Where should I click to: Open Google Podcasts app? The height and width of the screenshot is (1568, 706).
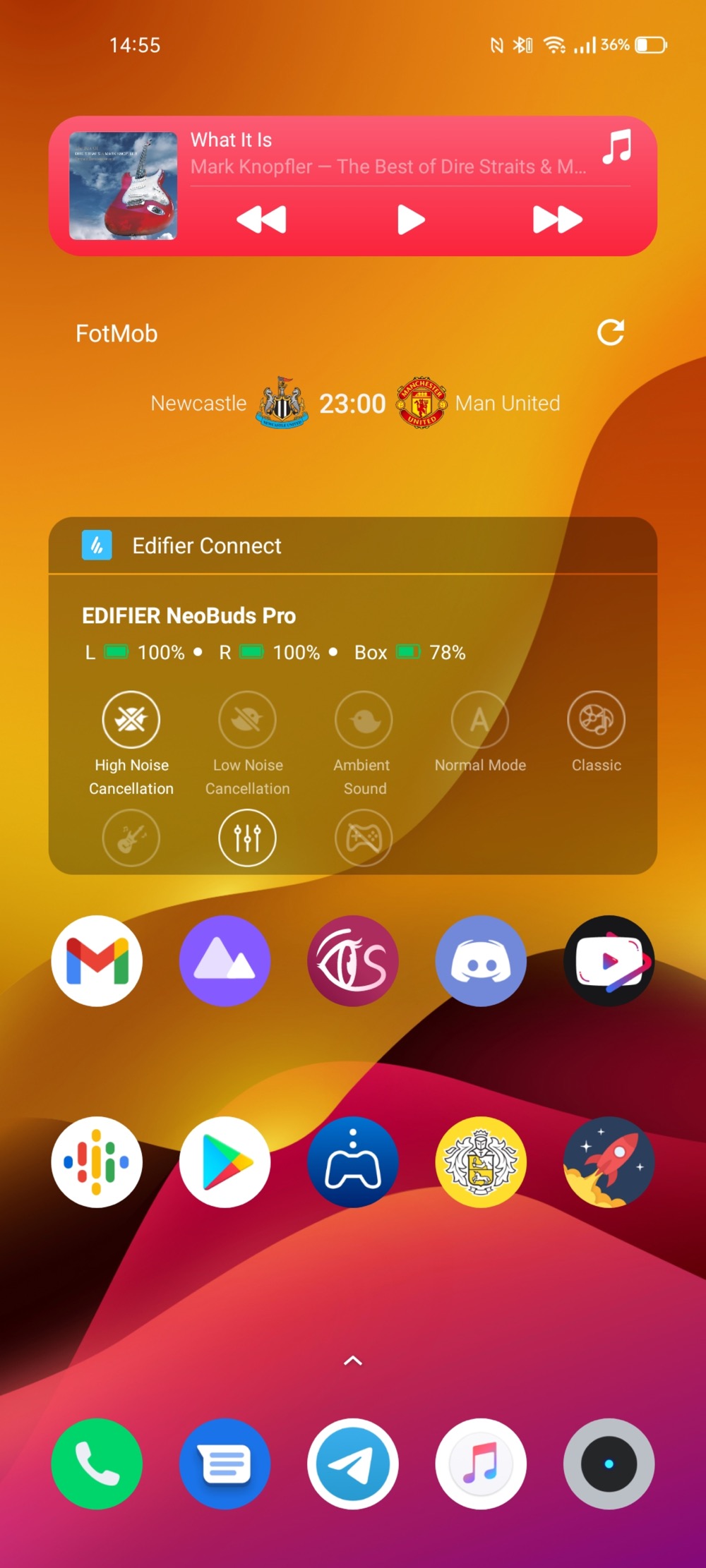pos(97,1162)
